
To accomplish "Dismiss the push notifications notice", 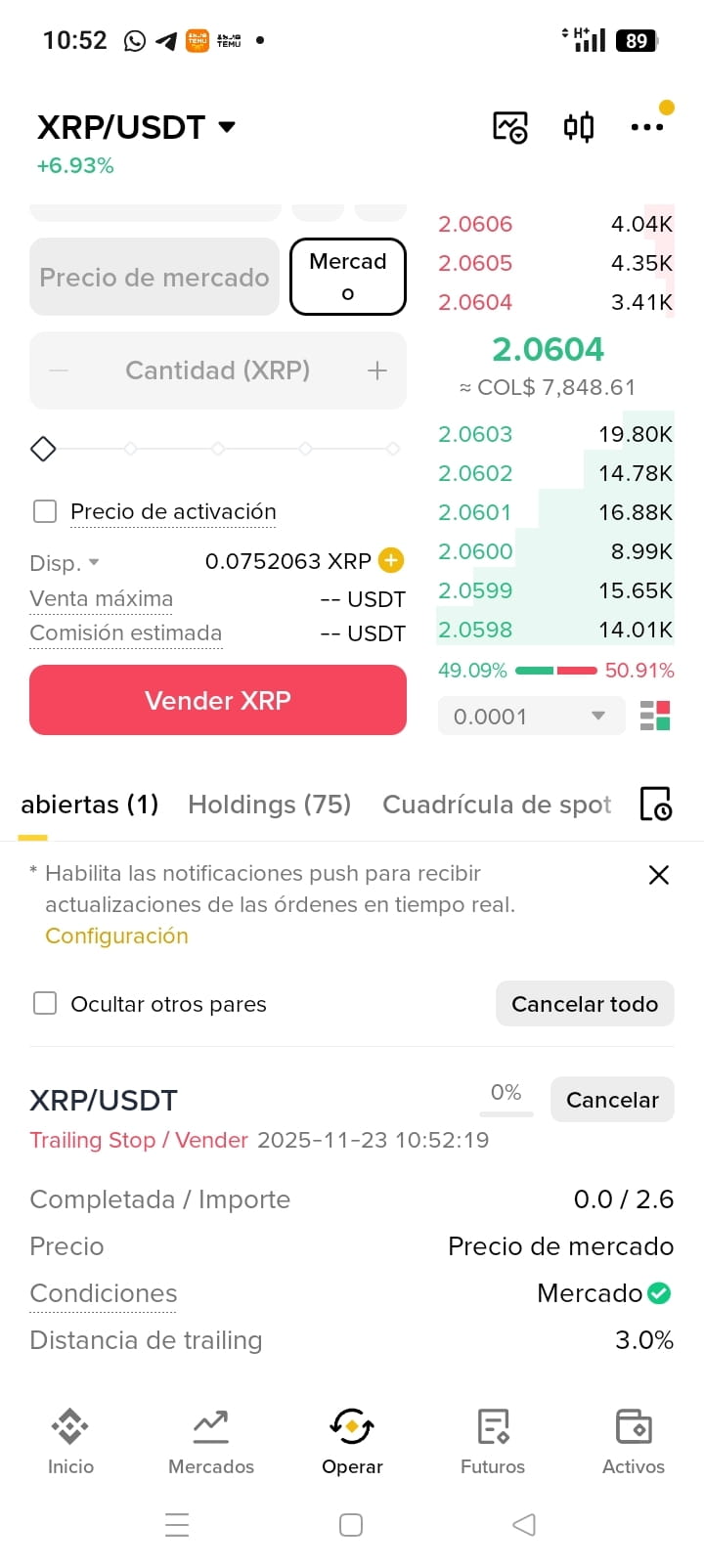I will coord(659,875).
